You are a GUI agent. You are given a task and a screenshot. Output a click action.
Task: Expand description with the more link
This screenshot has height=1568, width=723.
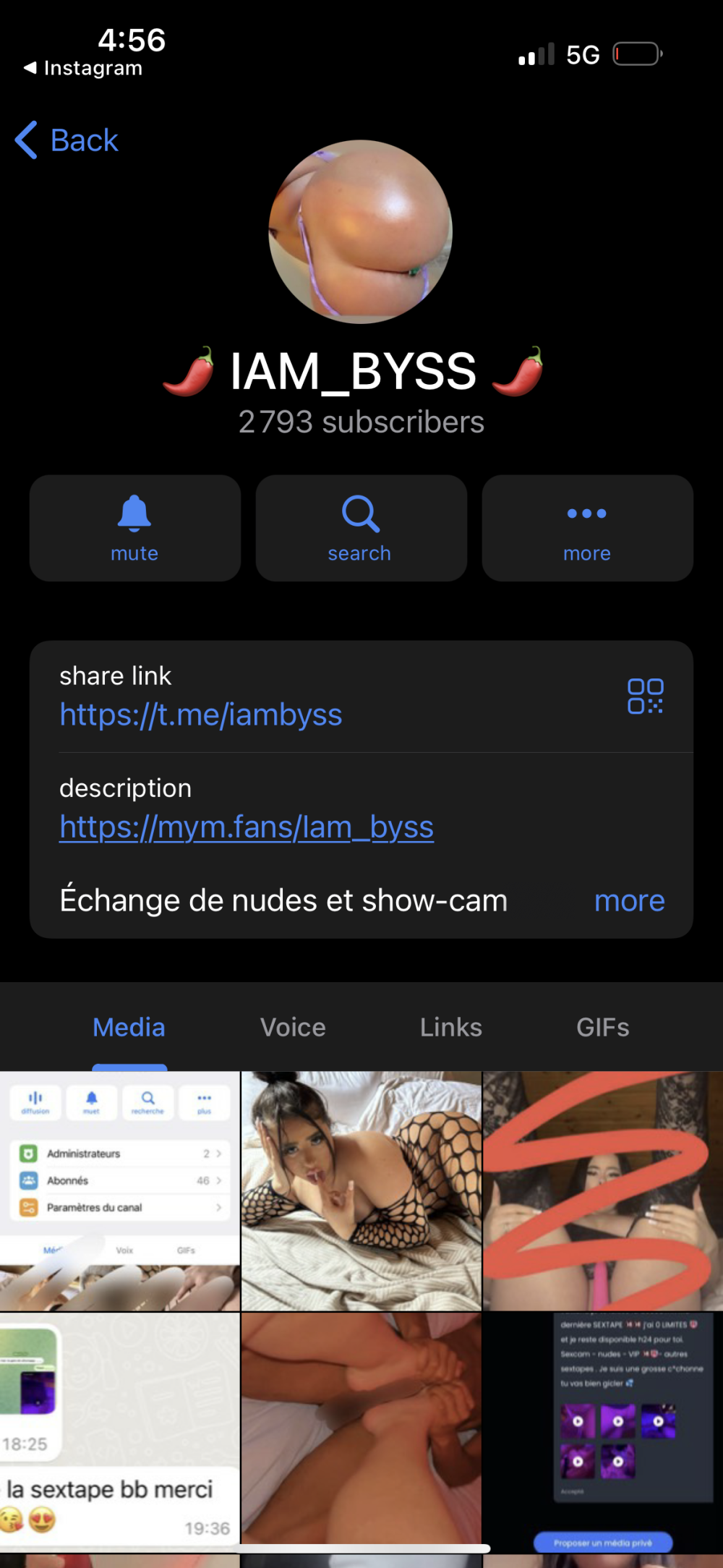pyautogui.click(x=629, y=900)
